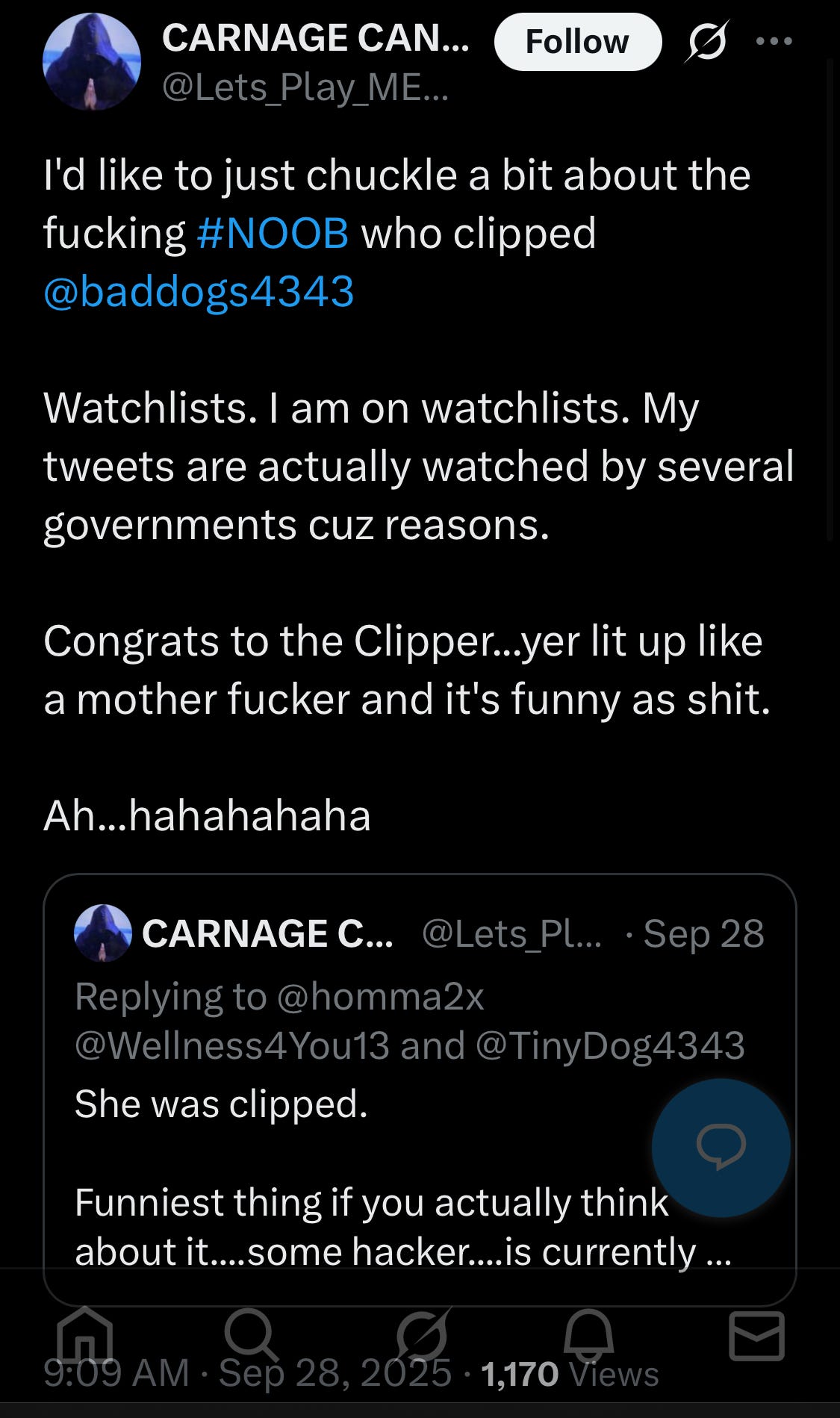Viewport: 840px width, 1418px height.
Task: Open the Grok tab in bottom bar
Action: 422,1335
